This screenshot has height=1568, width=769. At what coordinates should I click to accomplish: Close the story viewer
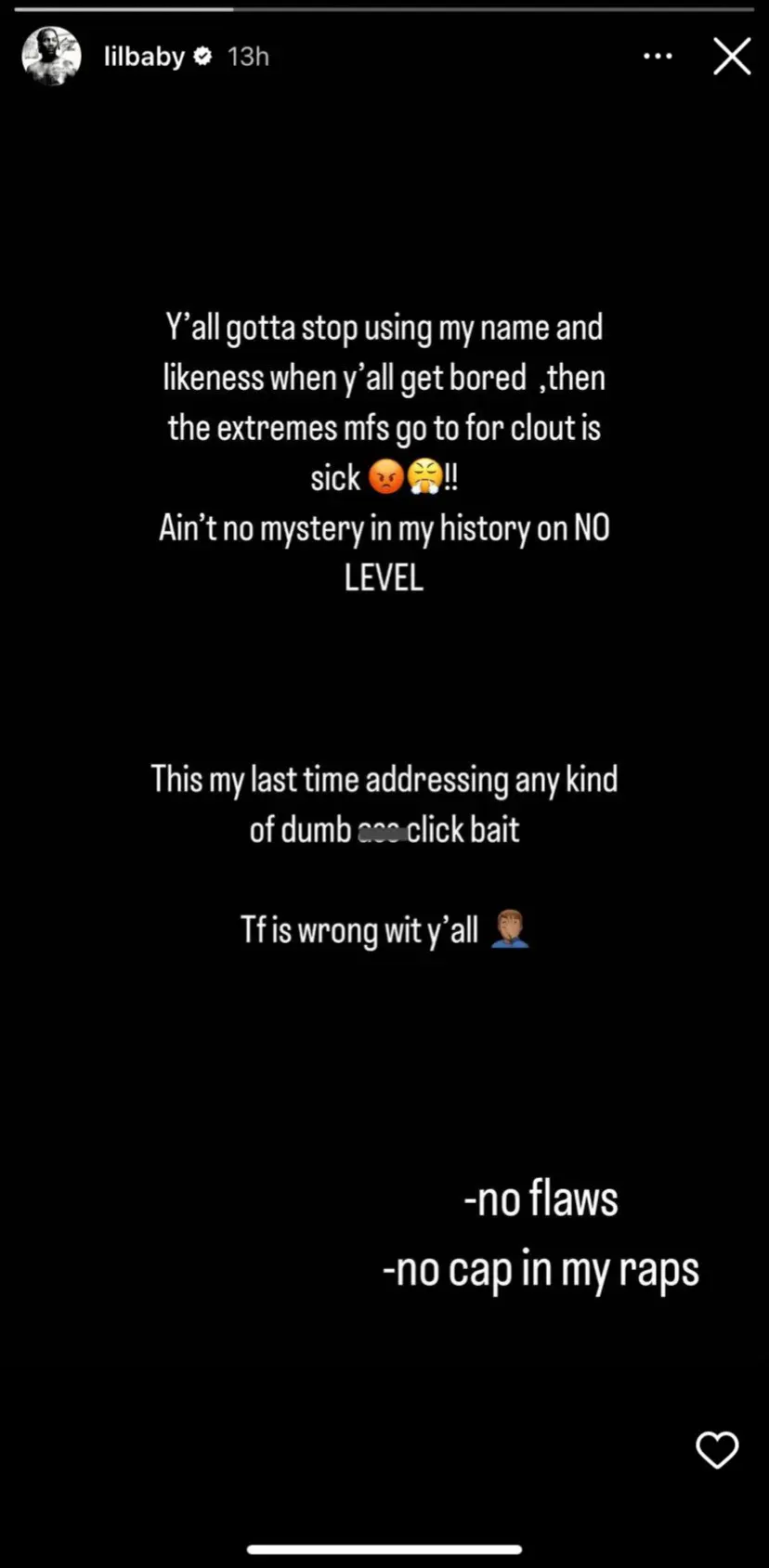click(732, 57)
